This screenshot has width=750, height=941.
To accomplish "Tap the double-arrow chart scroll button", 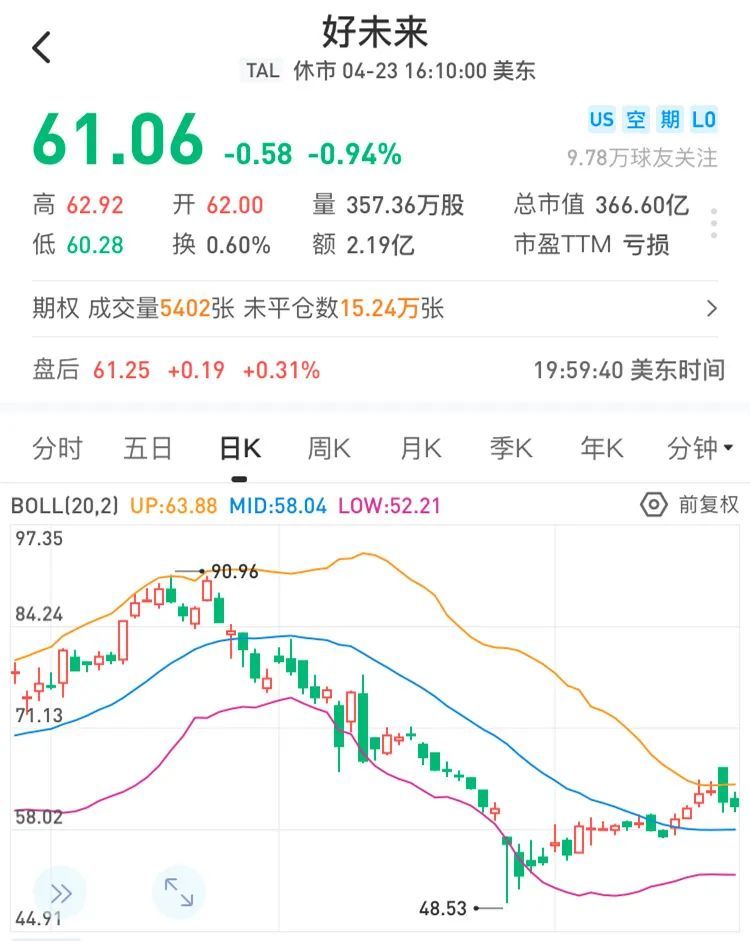I will 60,891.
